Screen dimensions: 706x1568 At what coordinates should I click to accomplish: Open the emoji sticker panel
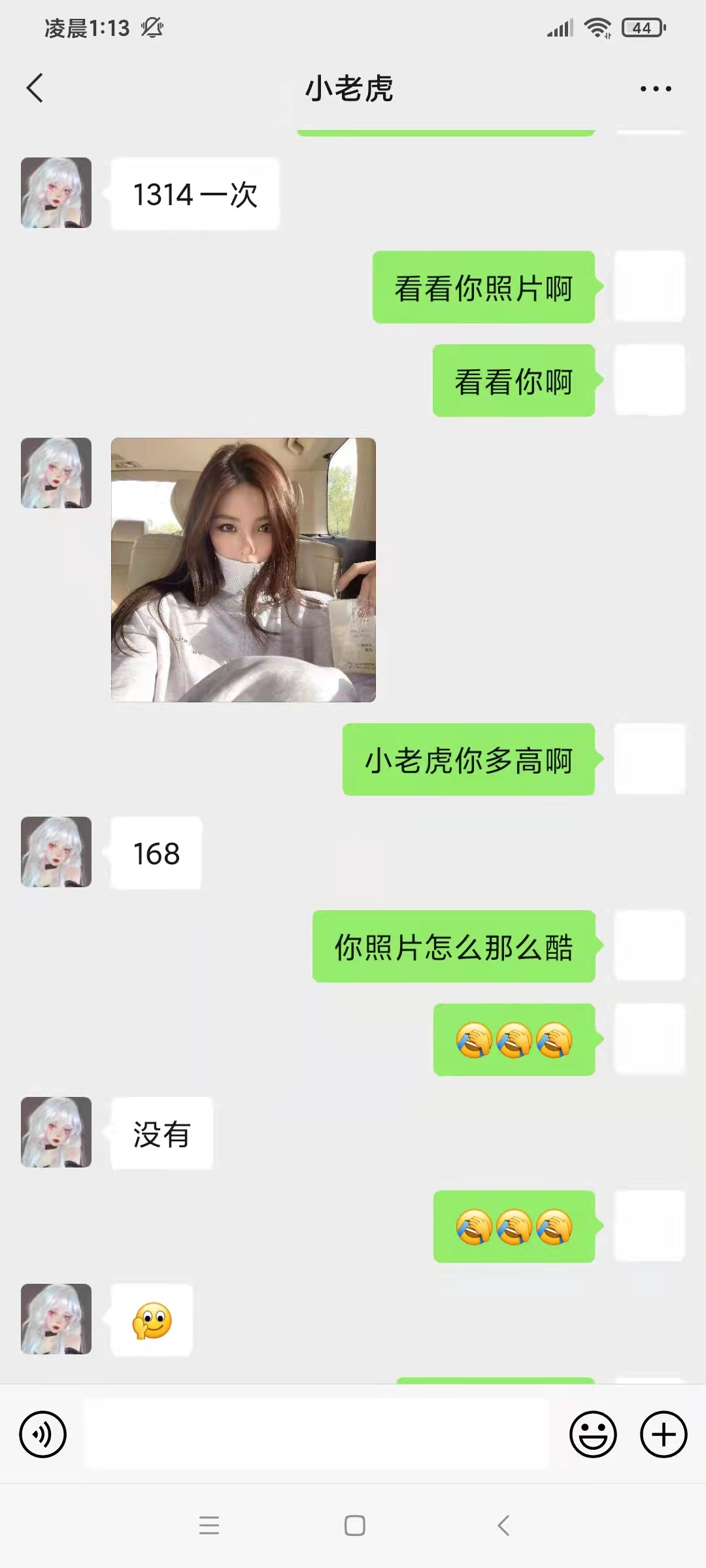point(593,1435)
